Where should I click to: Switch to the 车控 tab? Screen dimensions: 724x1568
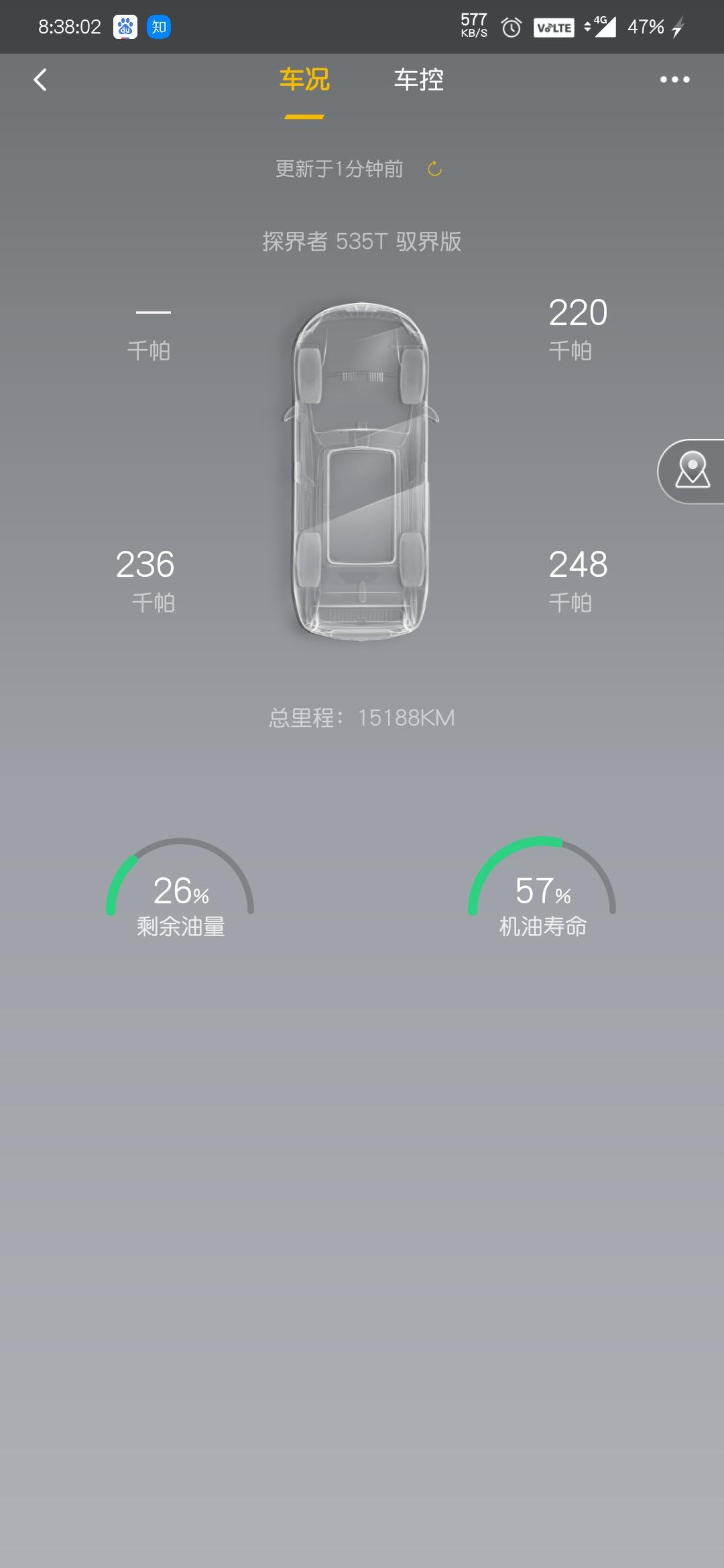click(x=419, y=80)
